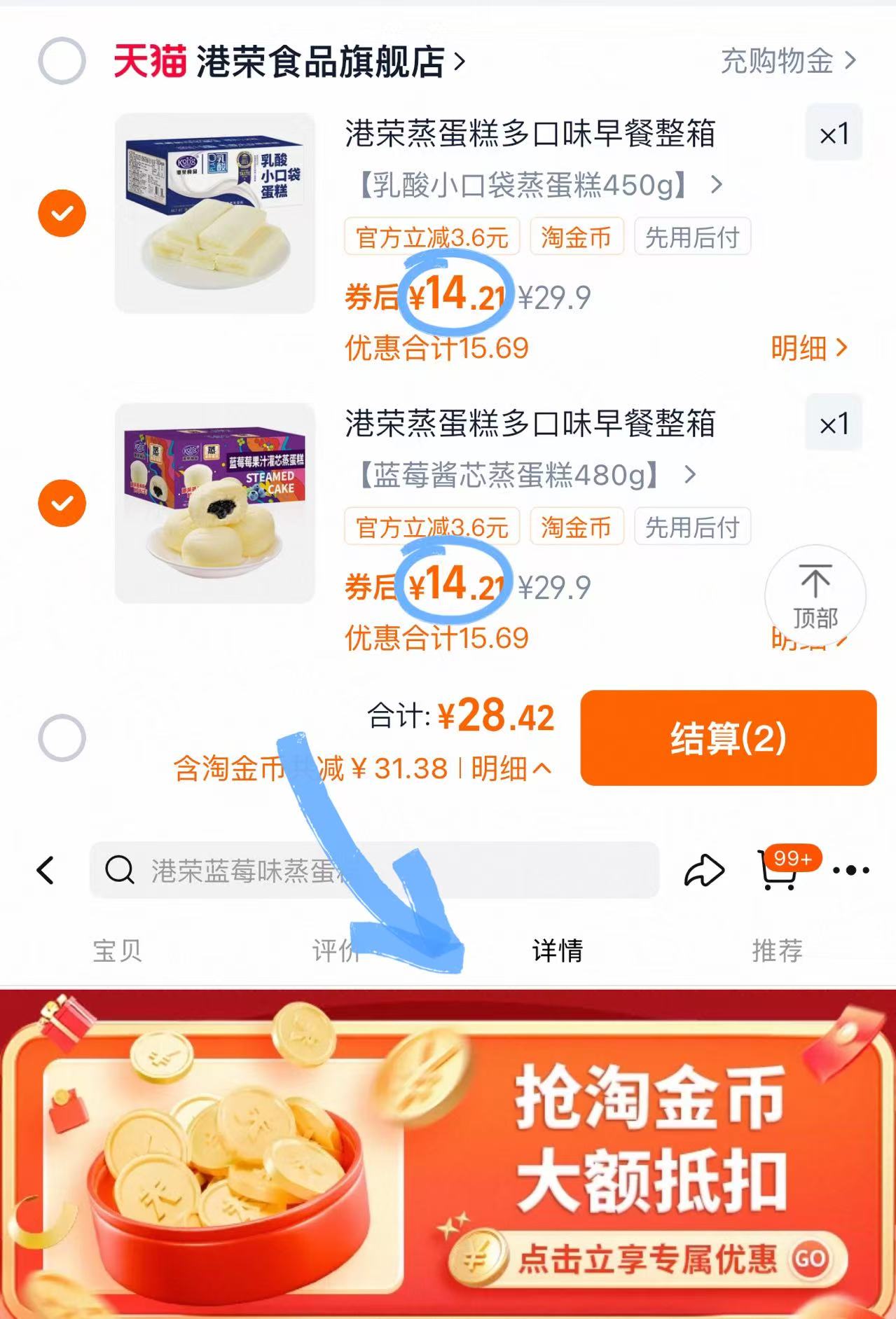The height and width of the screenshot is (1319, 896).
Task: Tap the search magnifier icon
Action: (120, 869)
